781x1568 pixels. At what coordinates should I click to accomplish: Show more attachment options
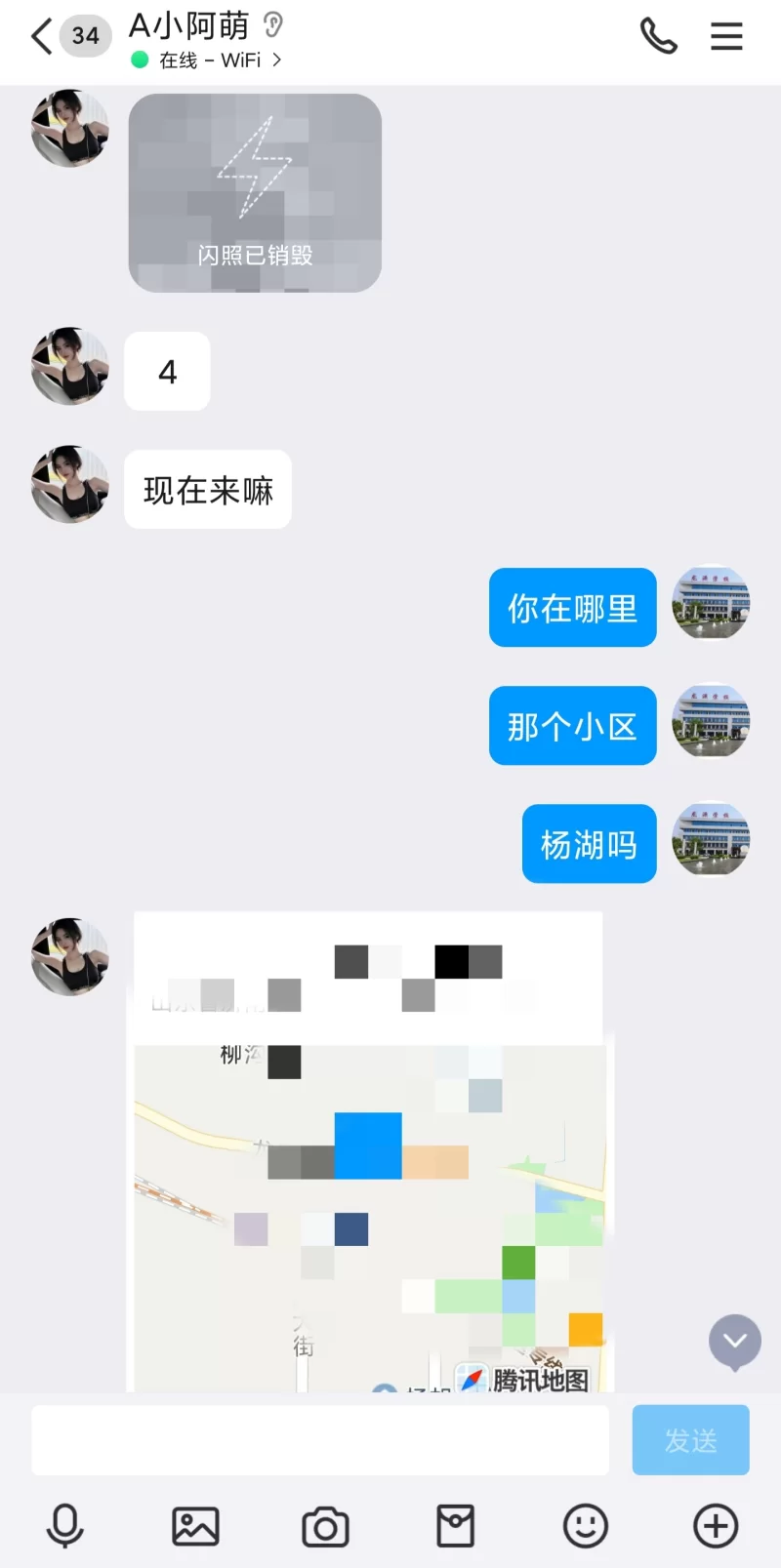716,1526
